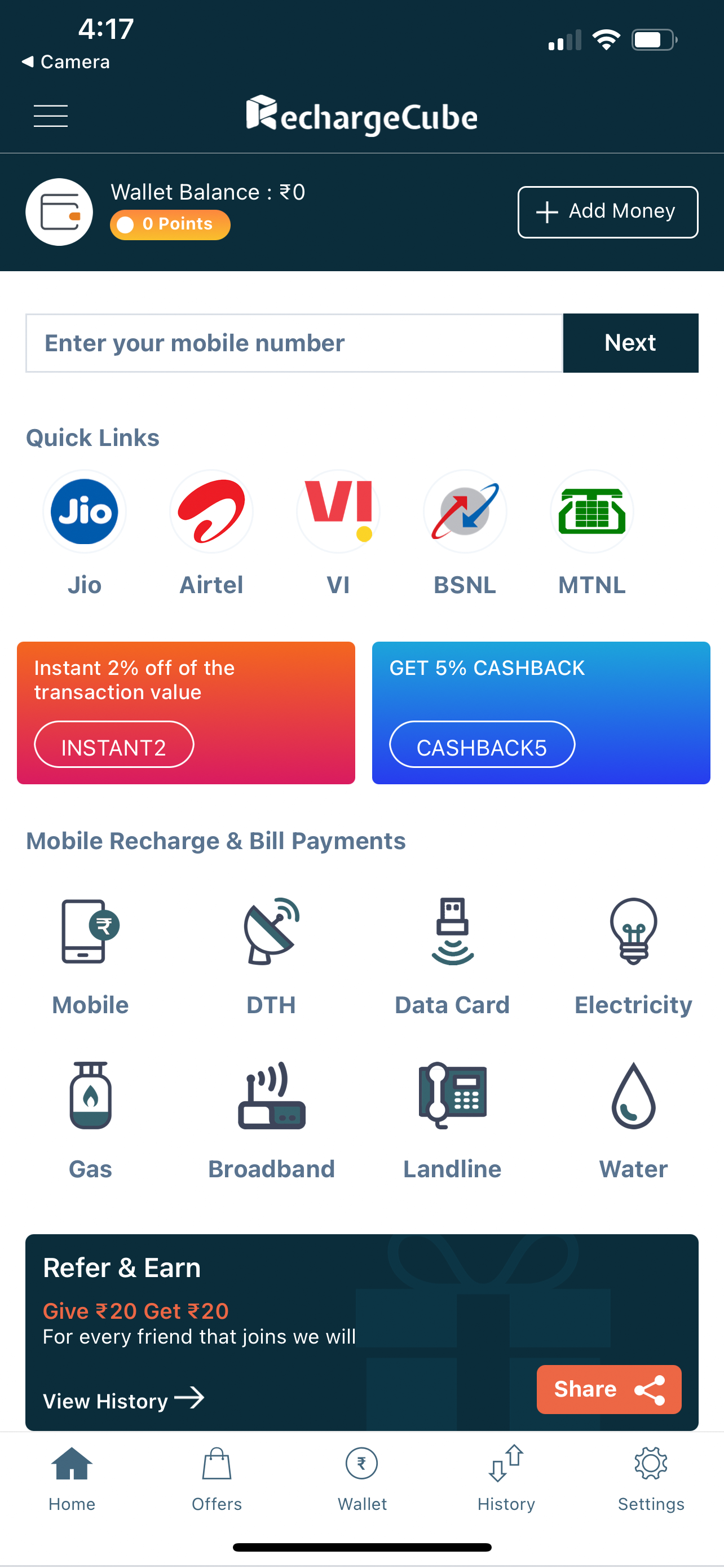
Task: Open the hamburger drawer menu
Action: click(x=51, y=116)
